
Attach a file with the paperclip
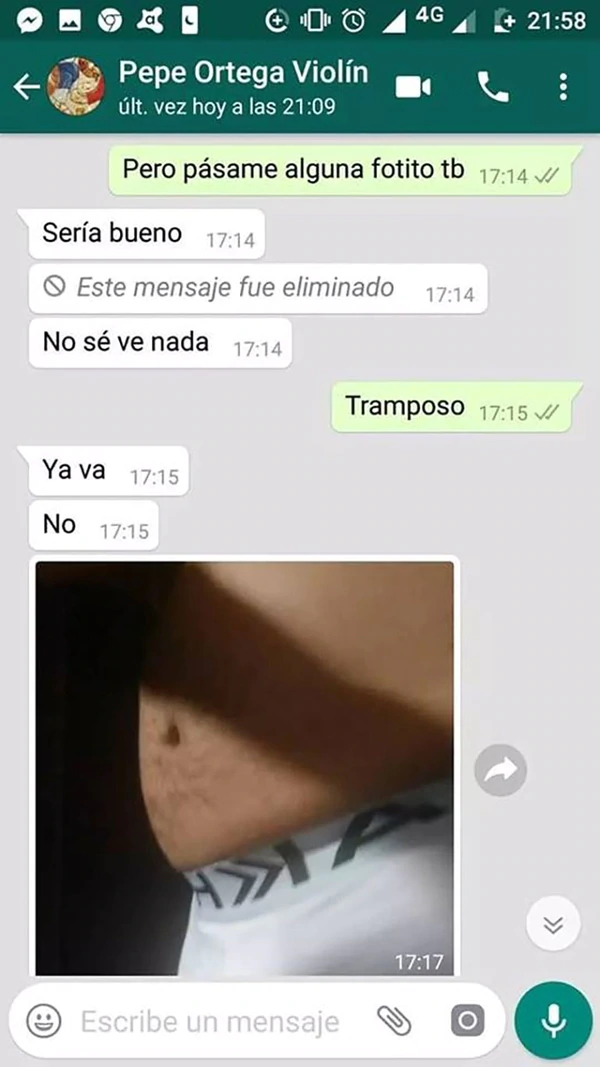pos(394,1021)
